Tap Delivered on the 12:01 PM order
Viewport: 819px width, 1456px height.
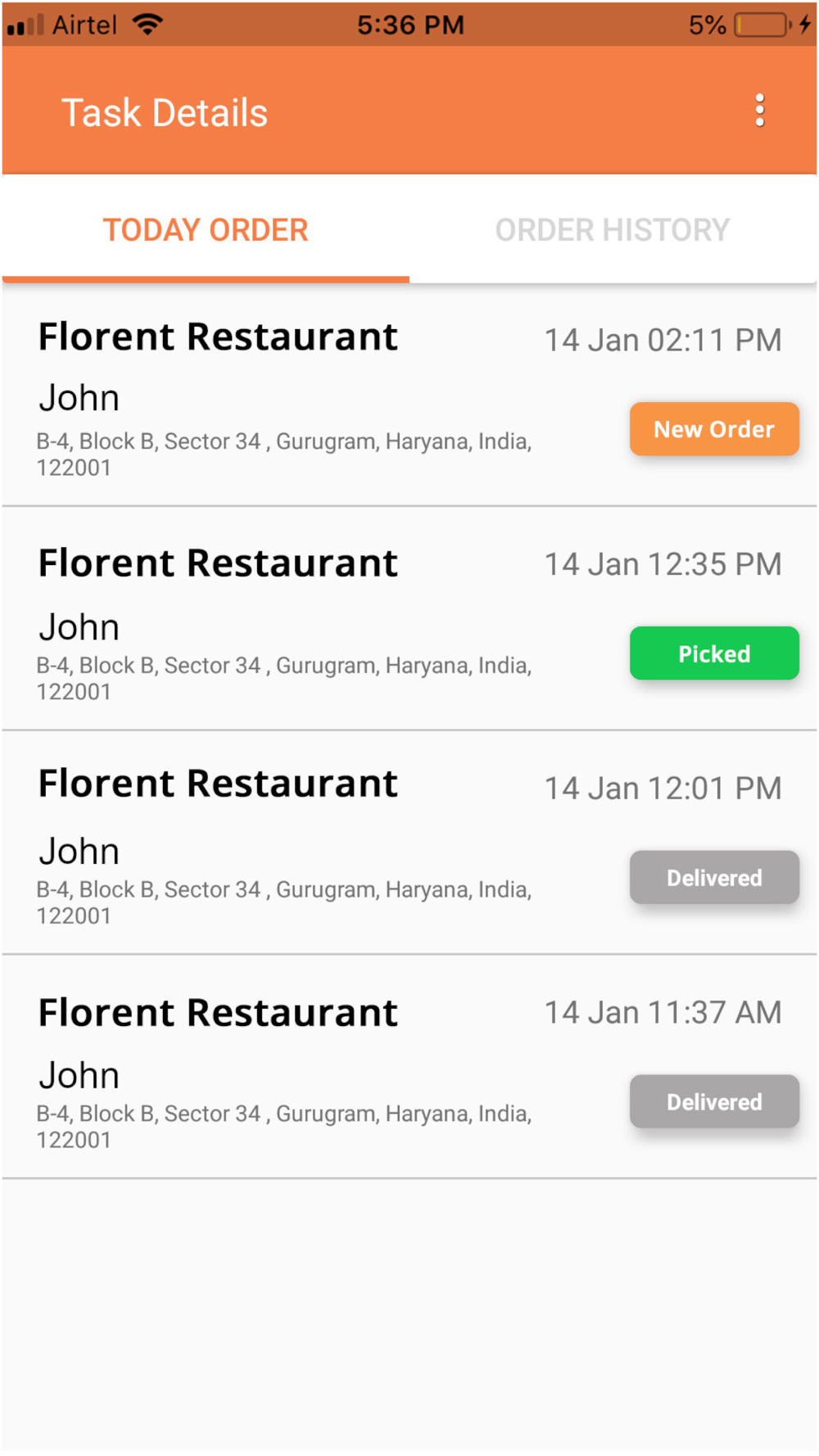click(714, 878)
